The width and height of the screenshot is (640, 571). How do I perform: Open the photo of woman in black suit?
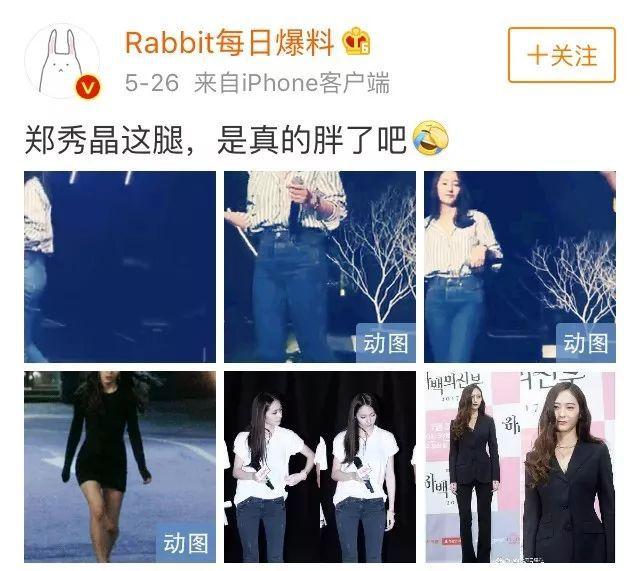click(519, 466)
